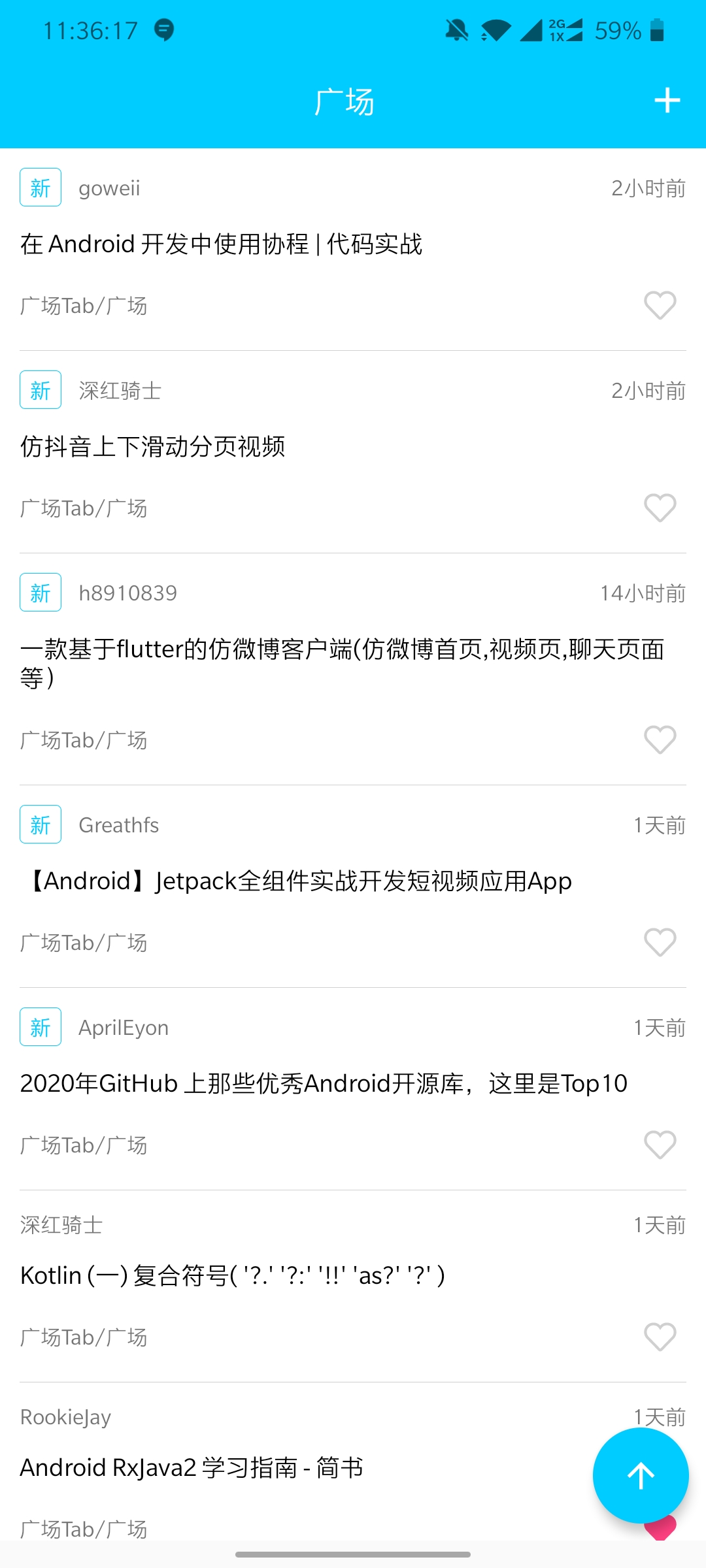The height and width of the screenshot is (1568, 706).
Task: Favorite Greathfs's Jetpack article
Action: pyautogui.click(x=660, y=942)
